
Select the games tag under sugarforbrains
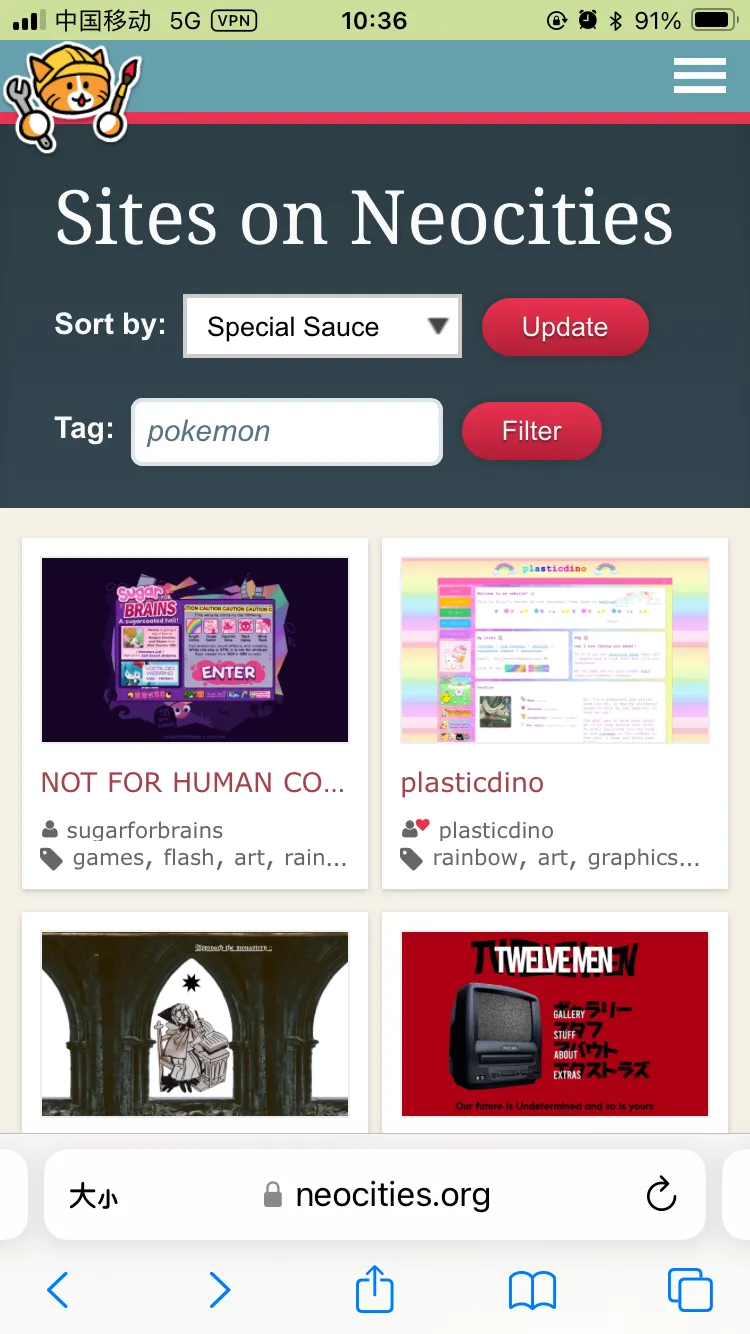[x=108, y=858]
